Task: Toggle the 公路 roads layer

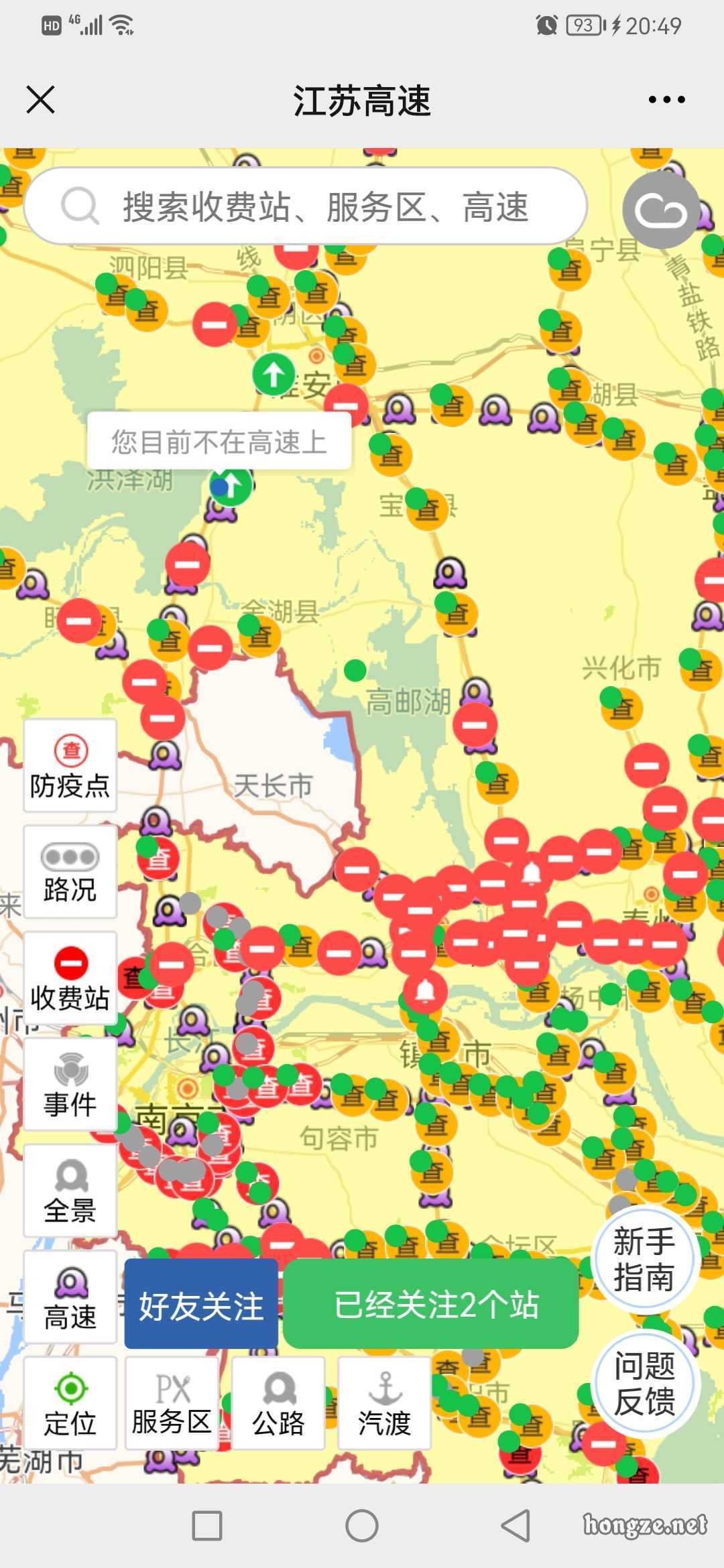Action: pos(278,1403)
